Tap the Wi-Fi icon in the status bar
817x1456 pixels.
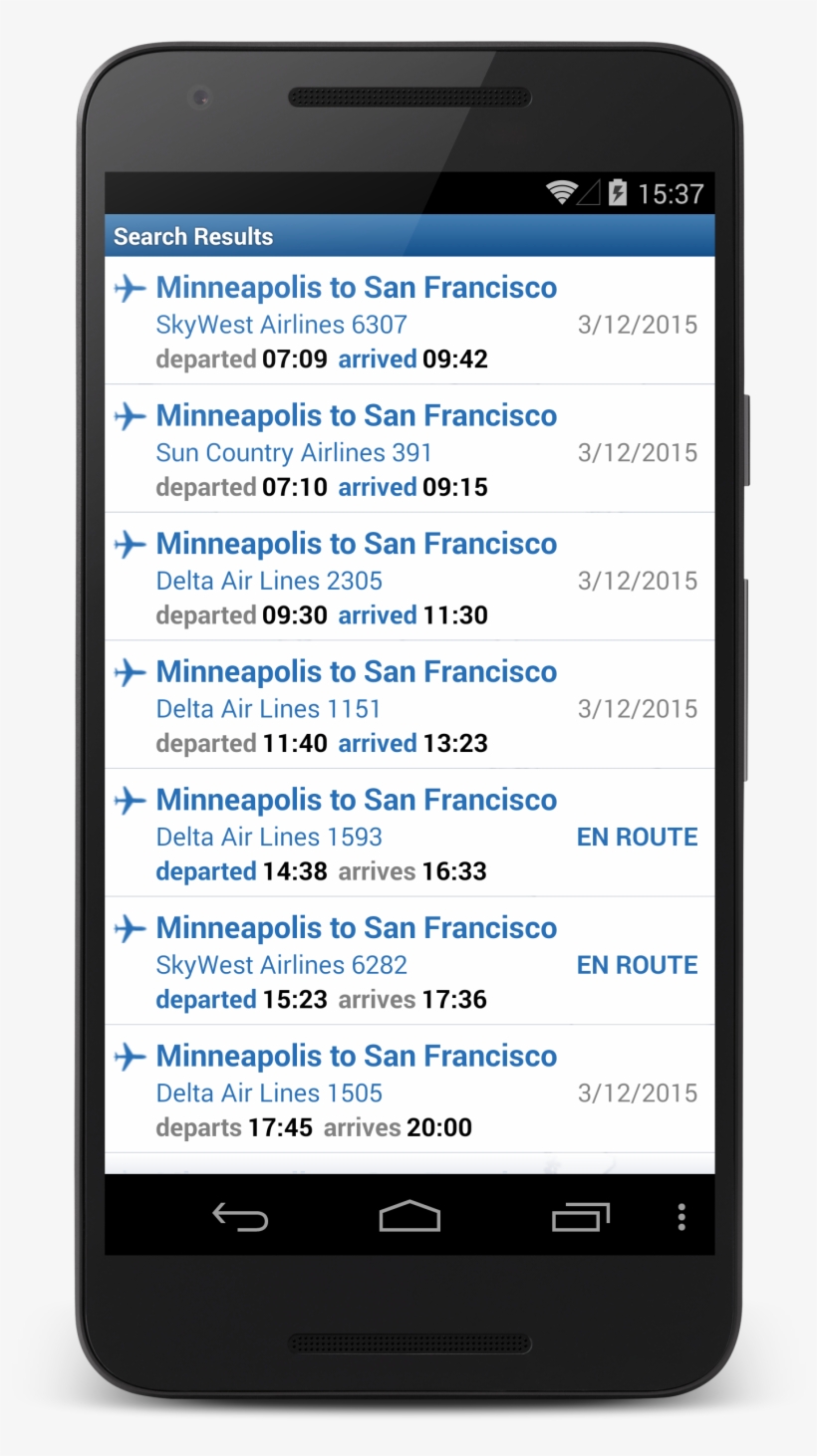pos(561,193)
